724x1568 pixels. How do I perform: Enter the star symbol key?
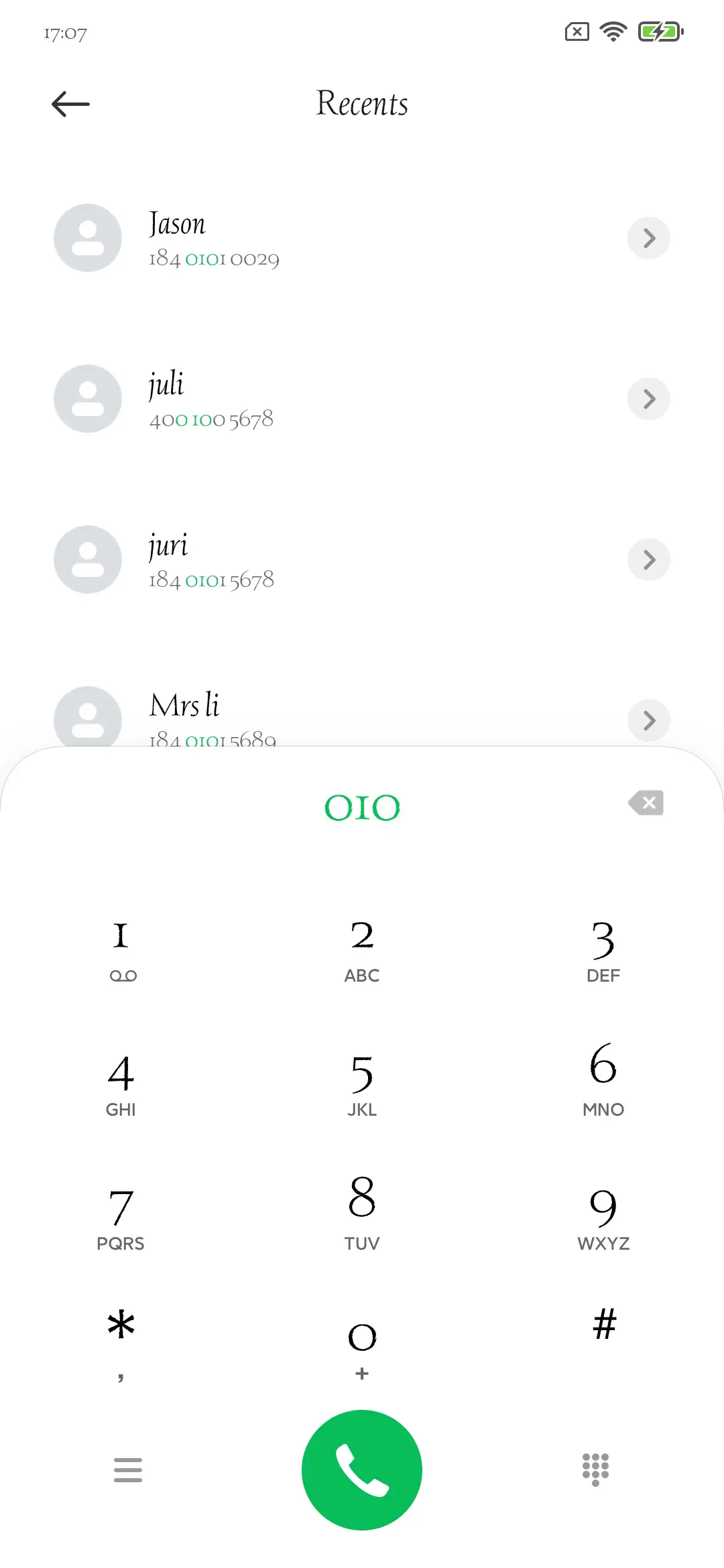[121, 1344]
